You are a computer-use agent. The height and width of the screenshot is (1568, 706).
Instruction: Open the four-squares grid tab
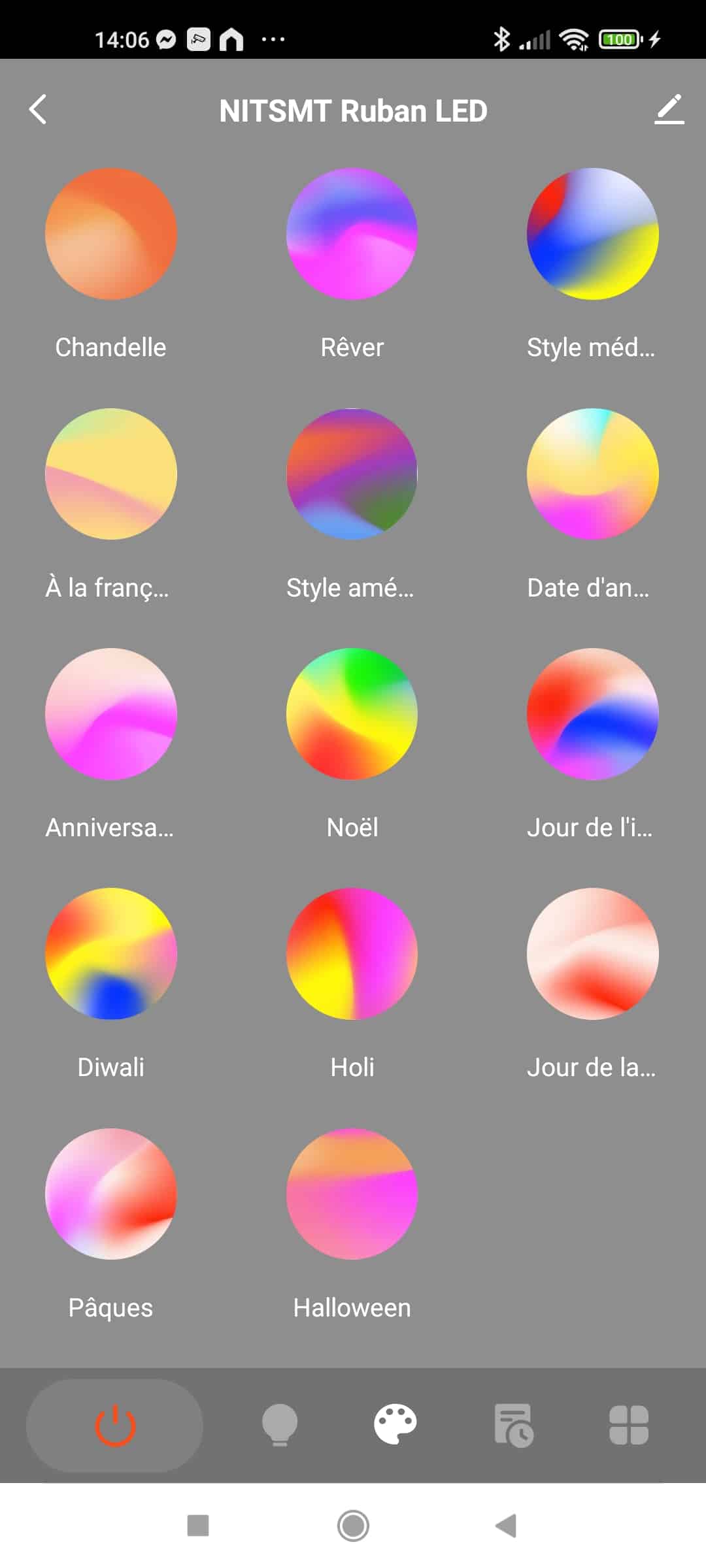pyautogui.click(x=628, y=1425)
